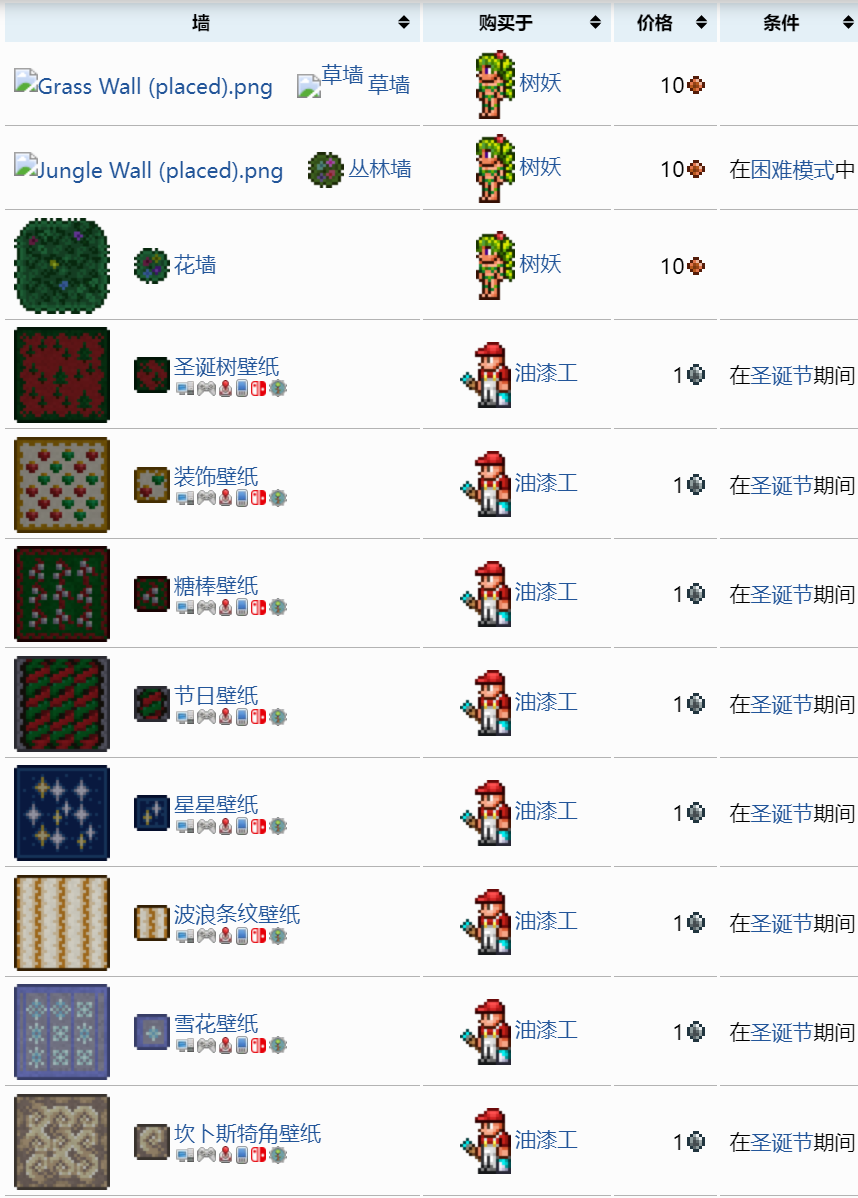The image size is (858, 1198).
Task: Open the 花墙 article link
Action: (x=195, y=265)
